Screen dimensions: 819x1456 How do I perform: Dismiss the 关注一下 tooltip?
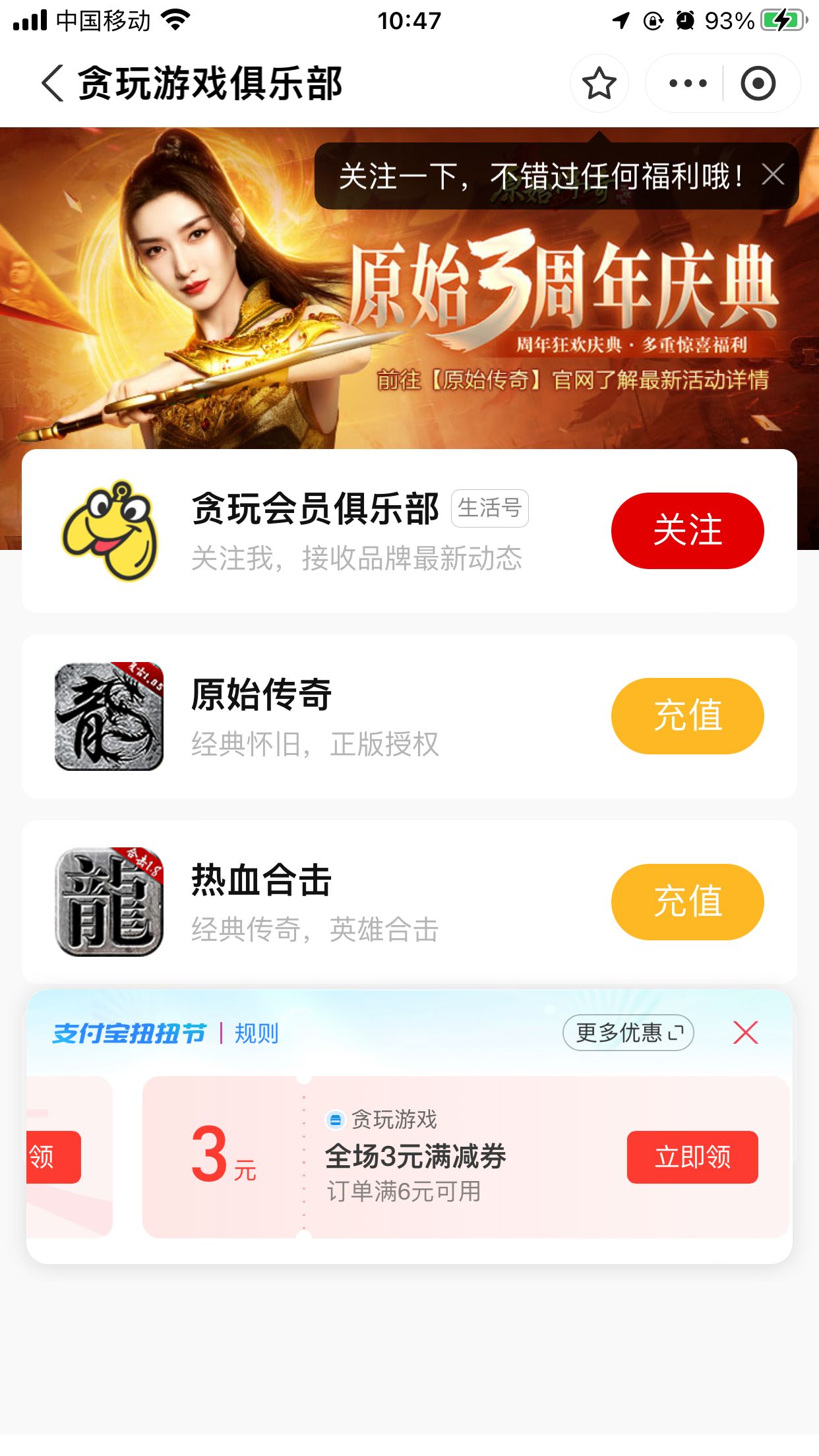point(773,175)
